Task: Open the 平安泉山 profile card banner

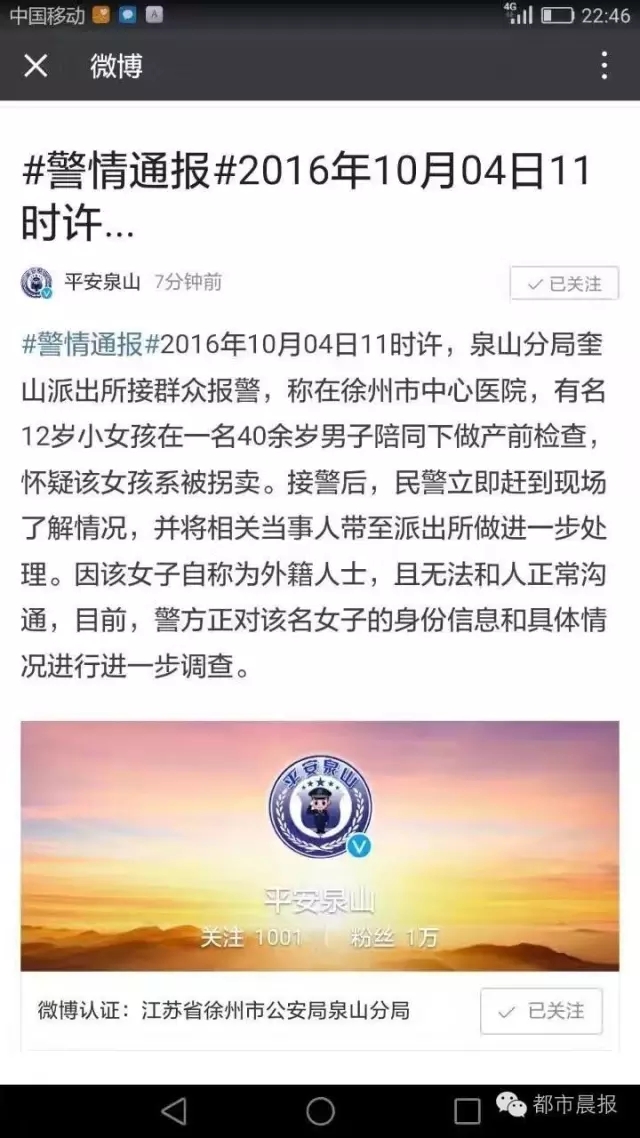Action: click(x=319, y=845)
